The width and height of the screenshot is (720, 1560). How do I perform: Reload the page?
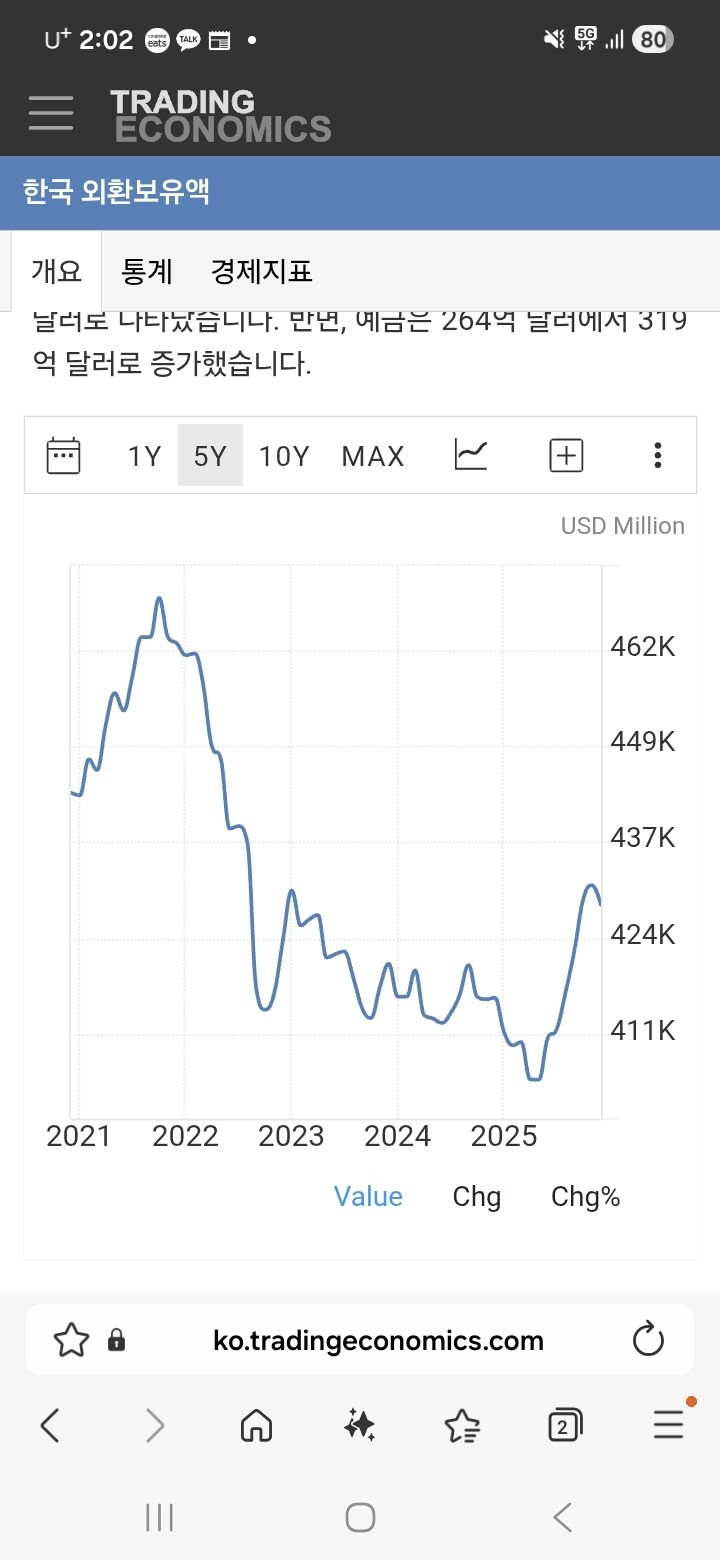(x=649, y=1340)
